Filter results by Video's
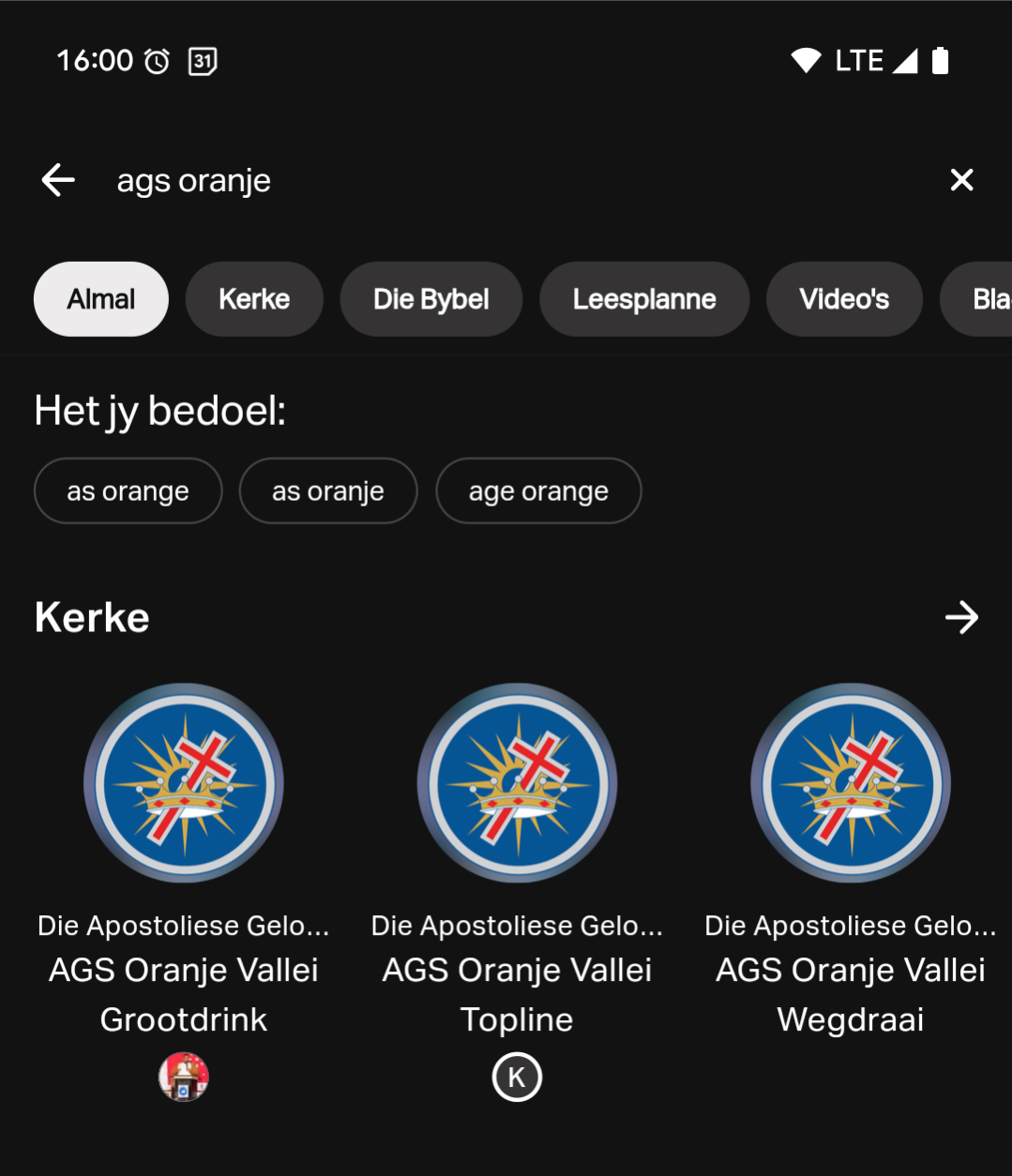 pyautogui.click(x=844, y=299)
